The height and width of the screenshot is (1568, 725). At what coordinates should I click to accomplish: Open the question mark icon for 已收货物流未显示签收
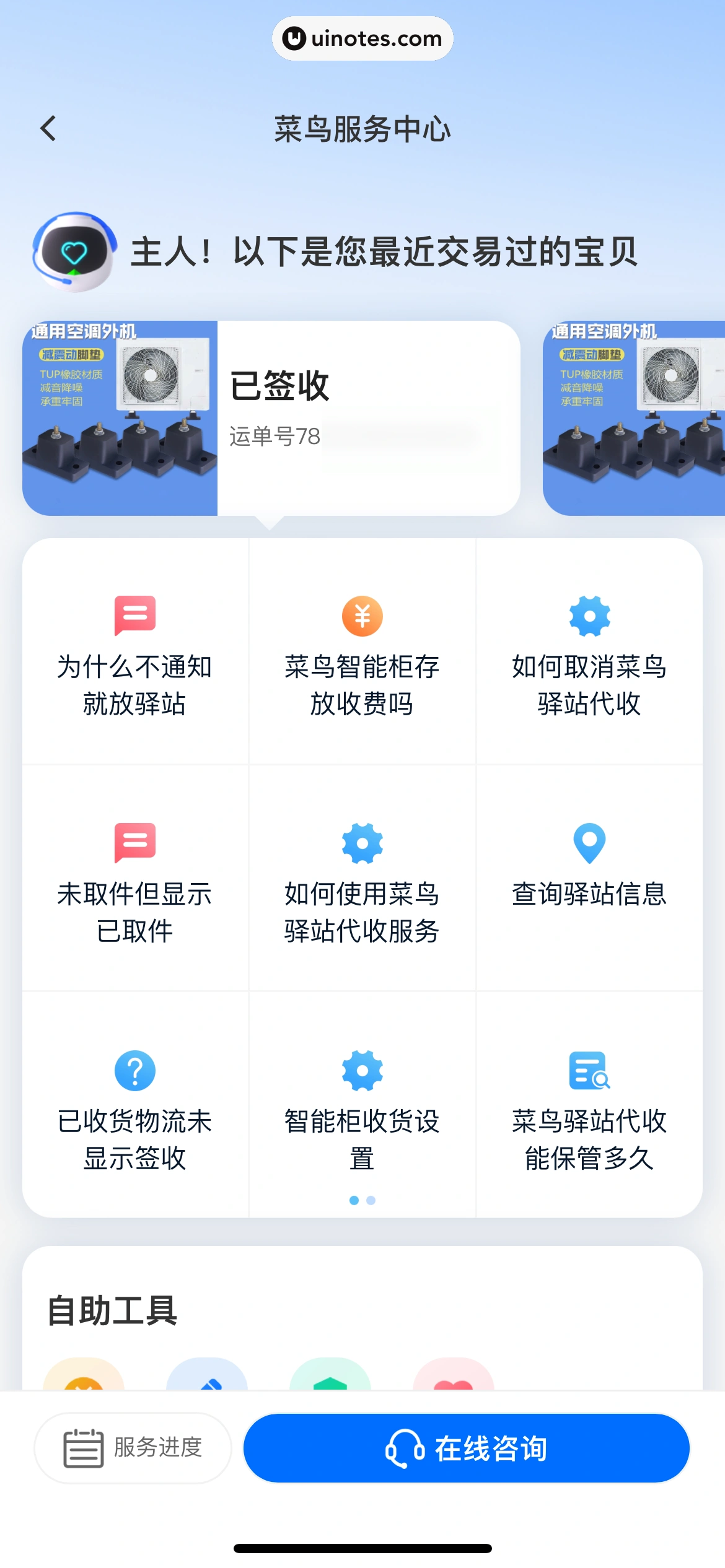tap(134, 1069)
